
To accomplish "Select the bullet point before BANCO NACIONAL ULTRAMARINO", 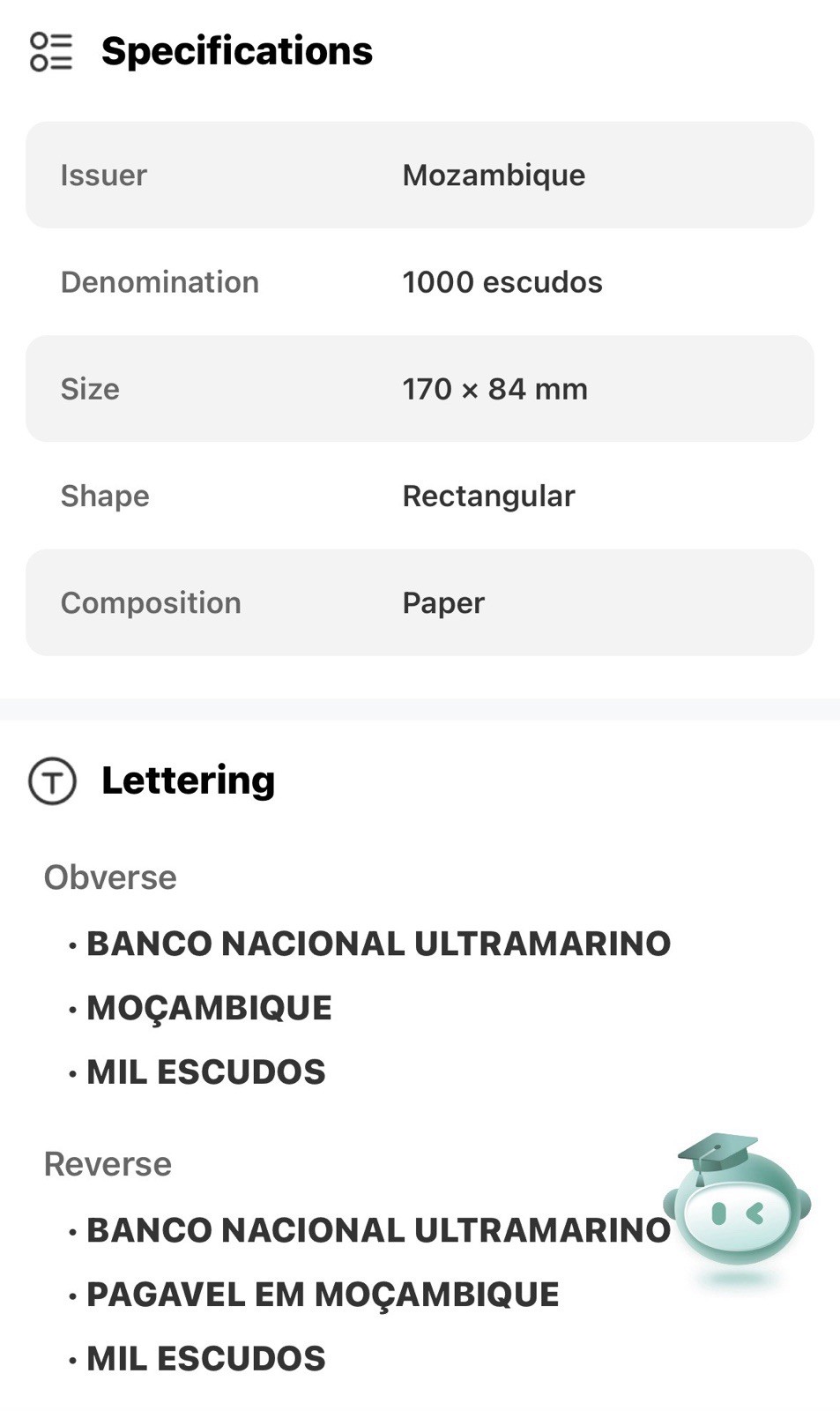I will [x=71, y=944].
